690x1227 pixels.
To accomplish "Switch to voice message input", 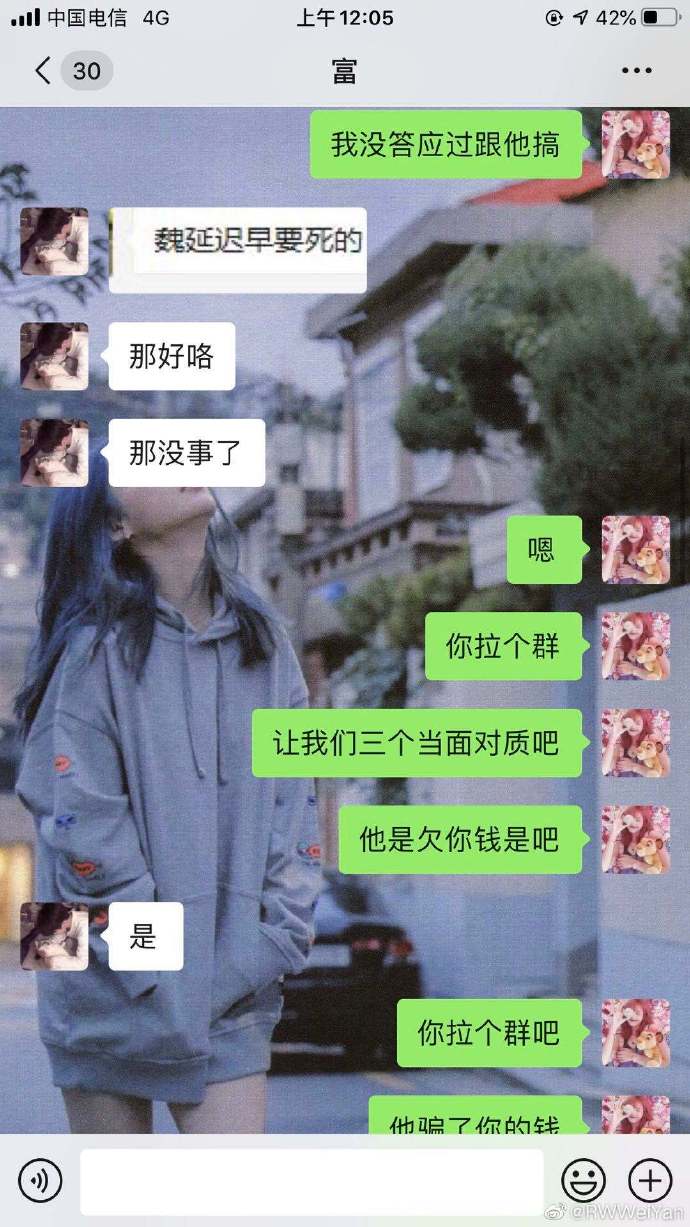I will [x=40, y=1181].
